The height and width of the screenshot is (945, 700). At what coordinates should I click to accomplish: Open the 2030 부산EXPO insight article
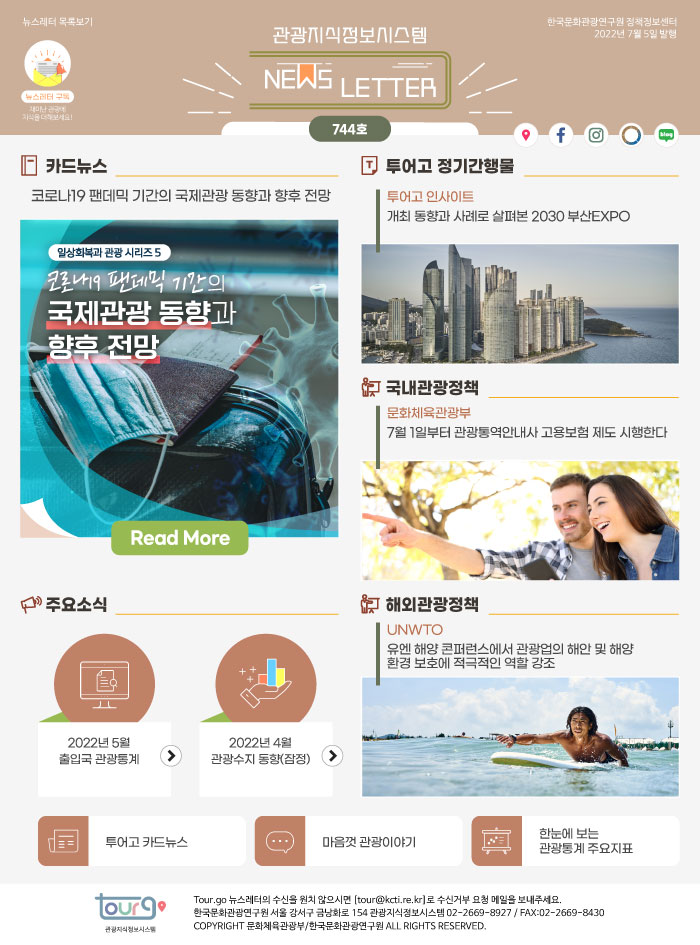pyautogui.click(x=508, y=215)
